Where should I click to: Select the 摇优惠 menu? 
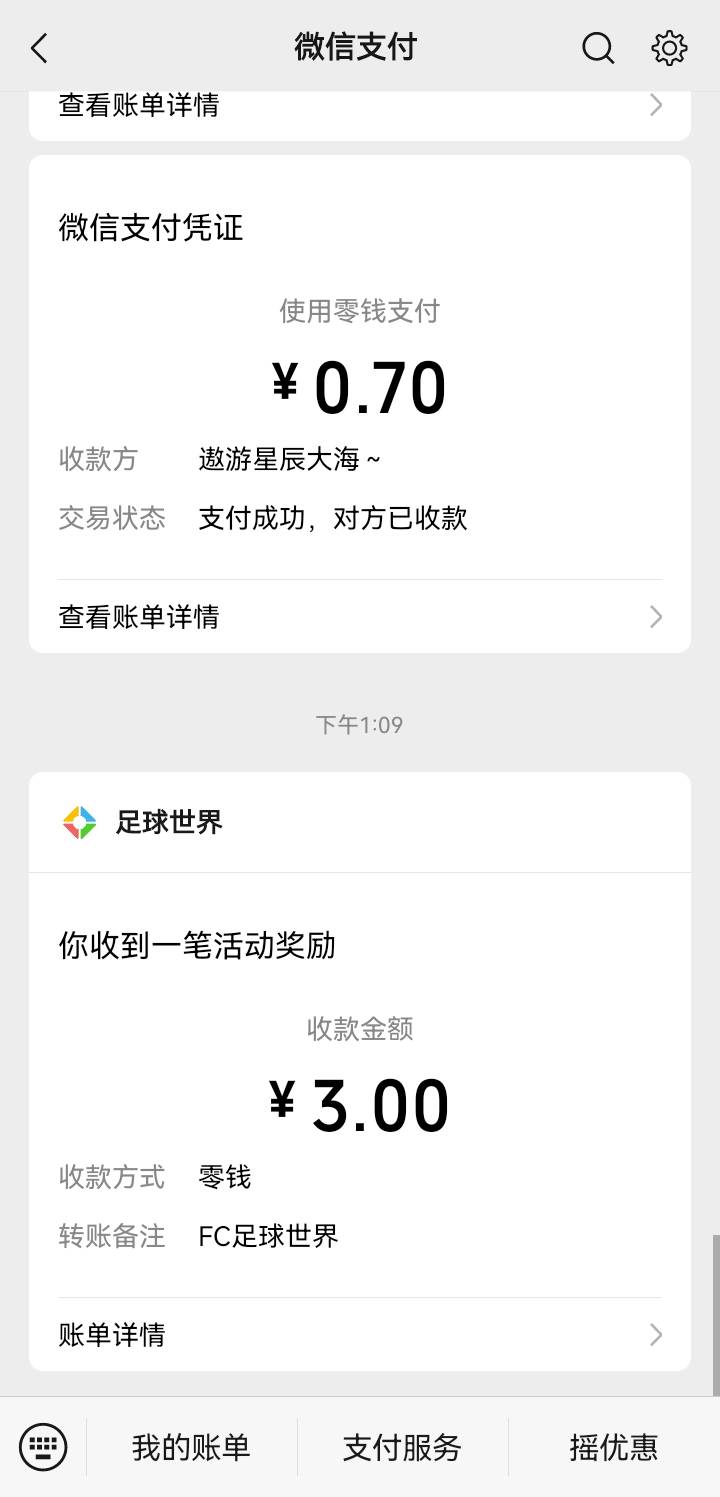pyautogui.click(x=614, y=1447)
